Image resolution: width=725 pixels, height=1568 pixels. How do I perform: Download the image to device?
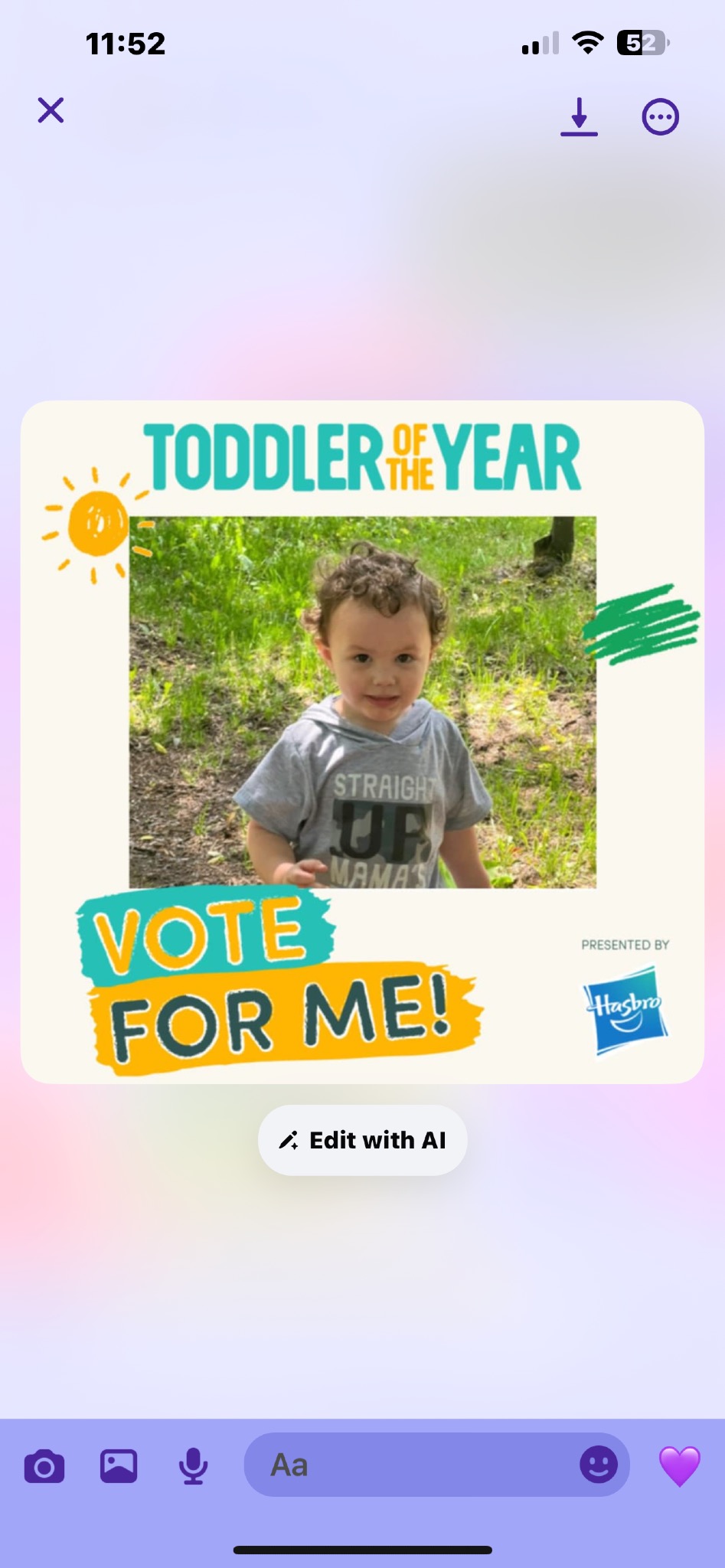[x=579, y=117]
